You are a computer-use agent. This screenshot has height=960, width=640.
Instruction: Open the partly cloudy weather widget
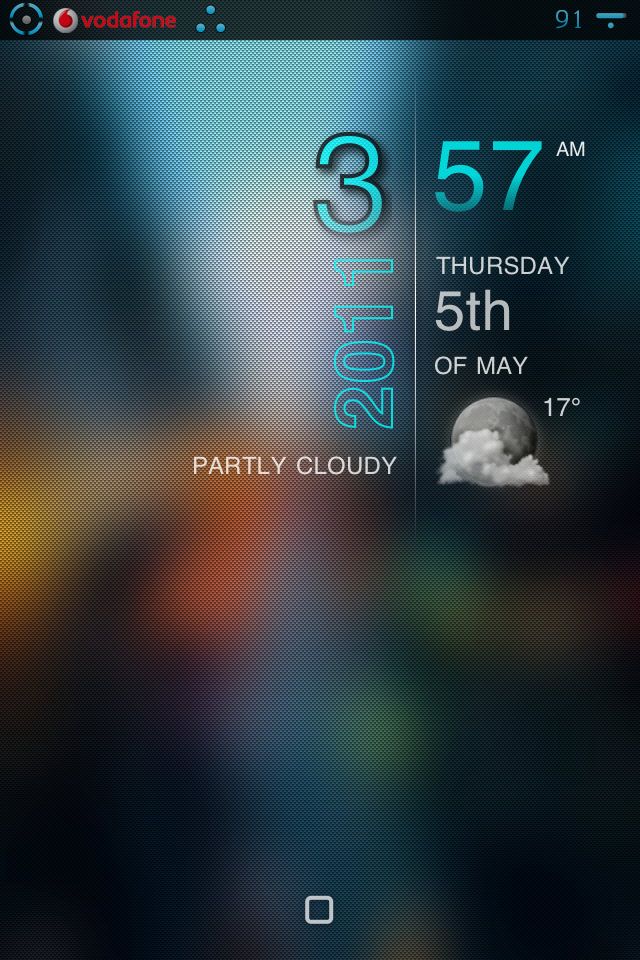(x=494, y=441)
